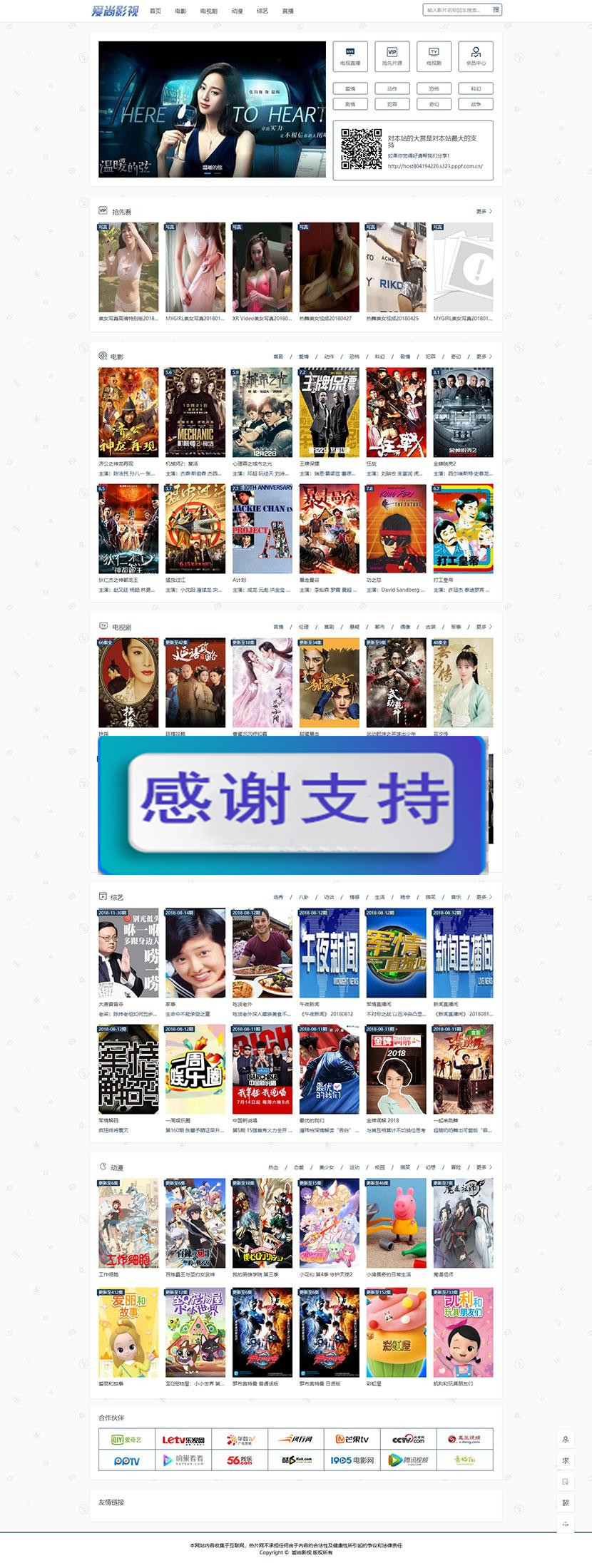This screenshot has width=592, height=1568.
Task: Filter the 电视剧 section by 古装
Action: (x=430, y=627)
